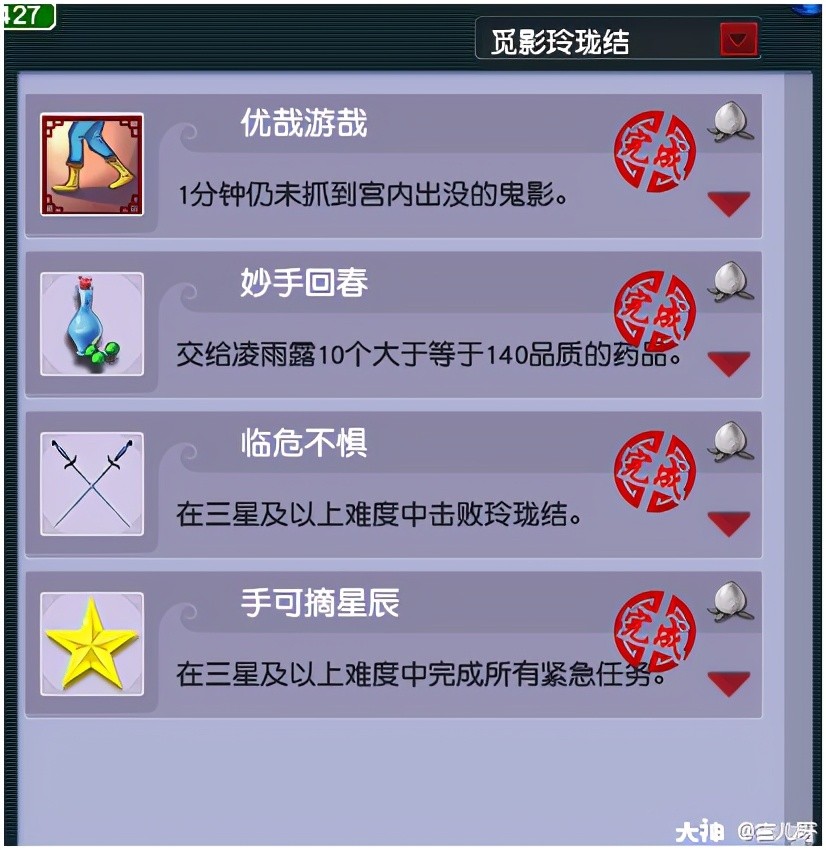Viewport: 826px width, 850px height.
Task: Tap the peach reward icon for 优哉游哉
Action: 731,123
